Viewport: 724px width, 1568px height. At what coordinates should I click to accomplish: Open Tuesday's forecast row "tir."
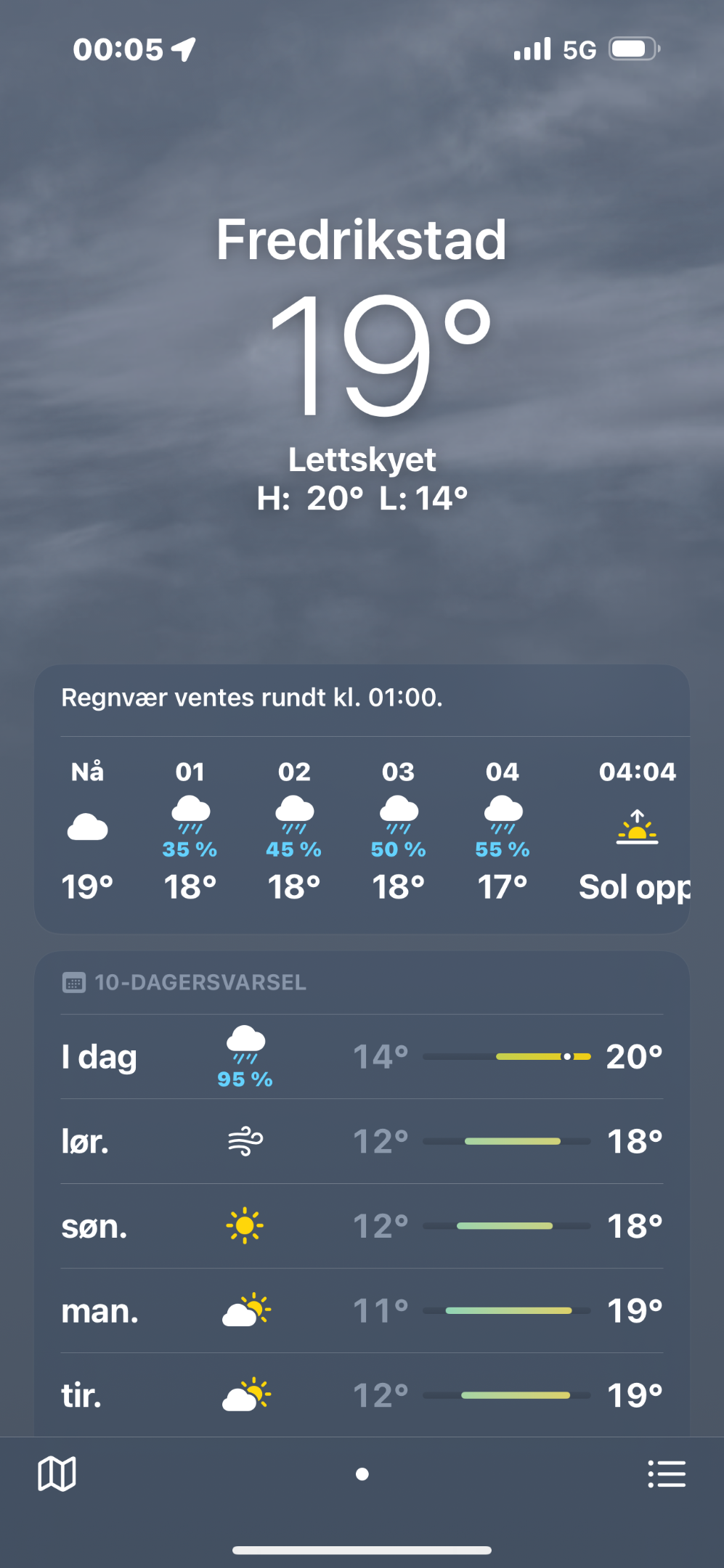[x=362, y=1395]
